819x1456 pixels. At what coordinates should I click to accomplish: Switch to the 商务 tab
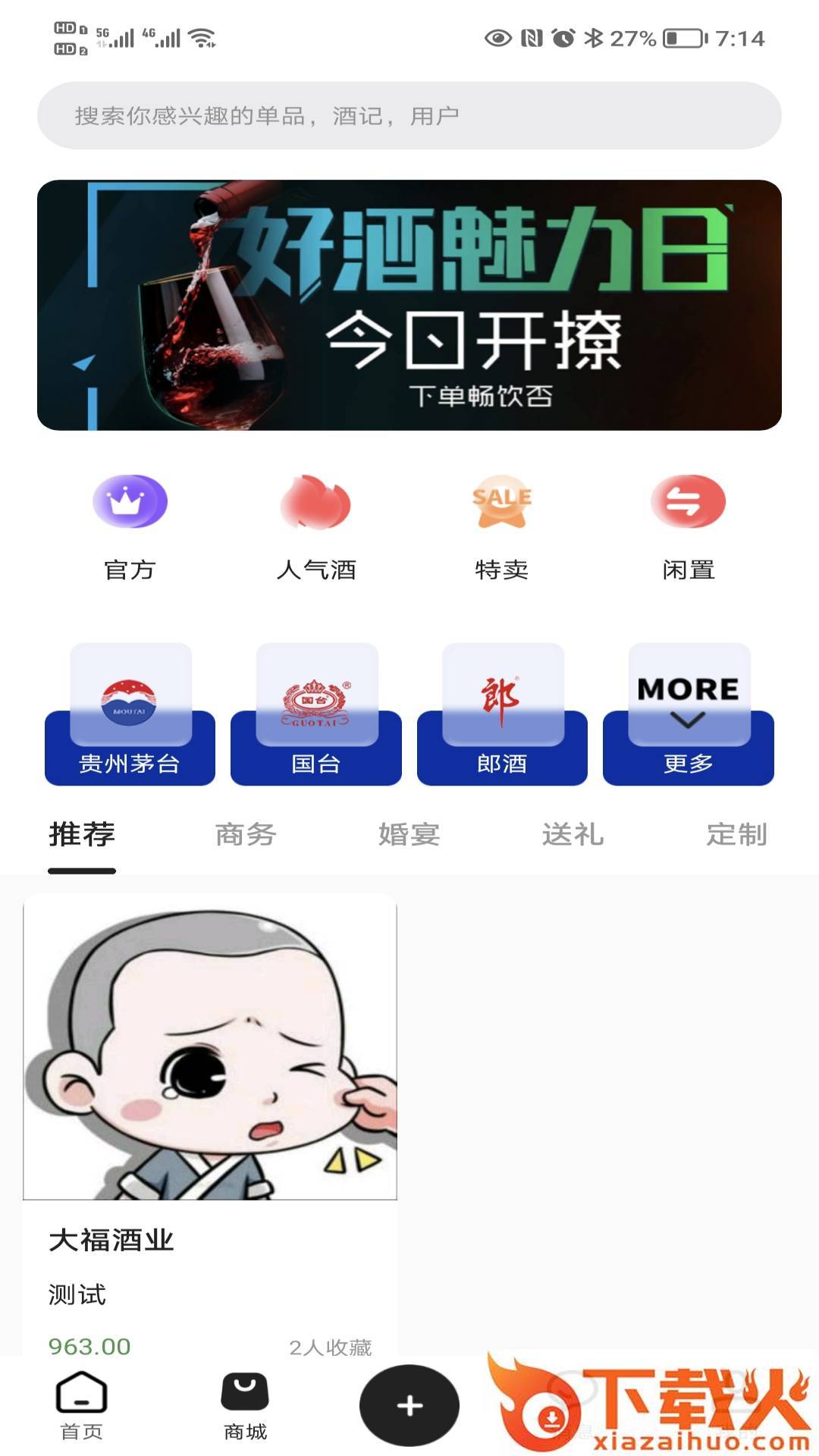tap(246, 834)
